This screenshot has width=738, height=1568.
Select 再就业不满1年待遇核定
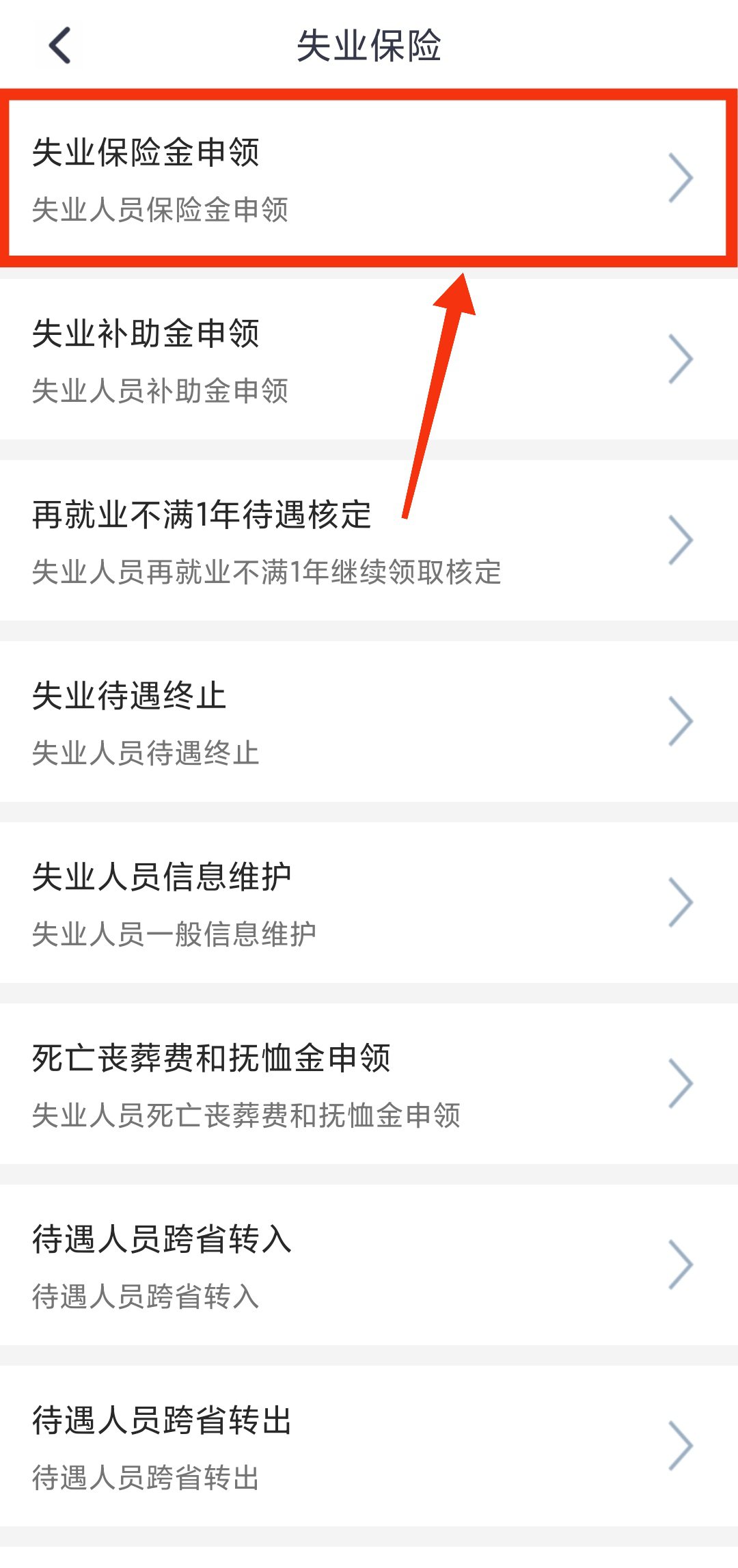(x=368, y=541)
